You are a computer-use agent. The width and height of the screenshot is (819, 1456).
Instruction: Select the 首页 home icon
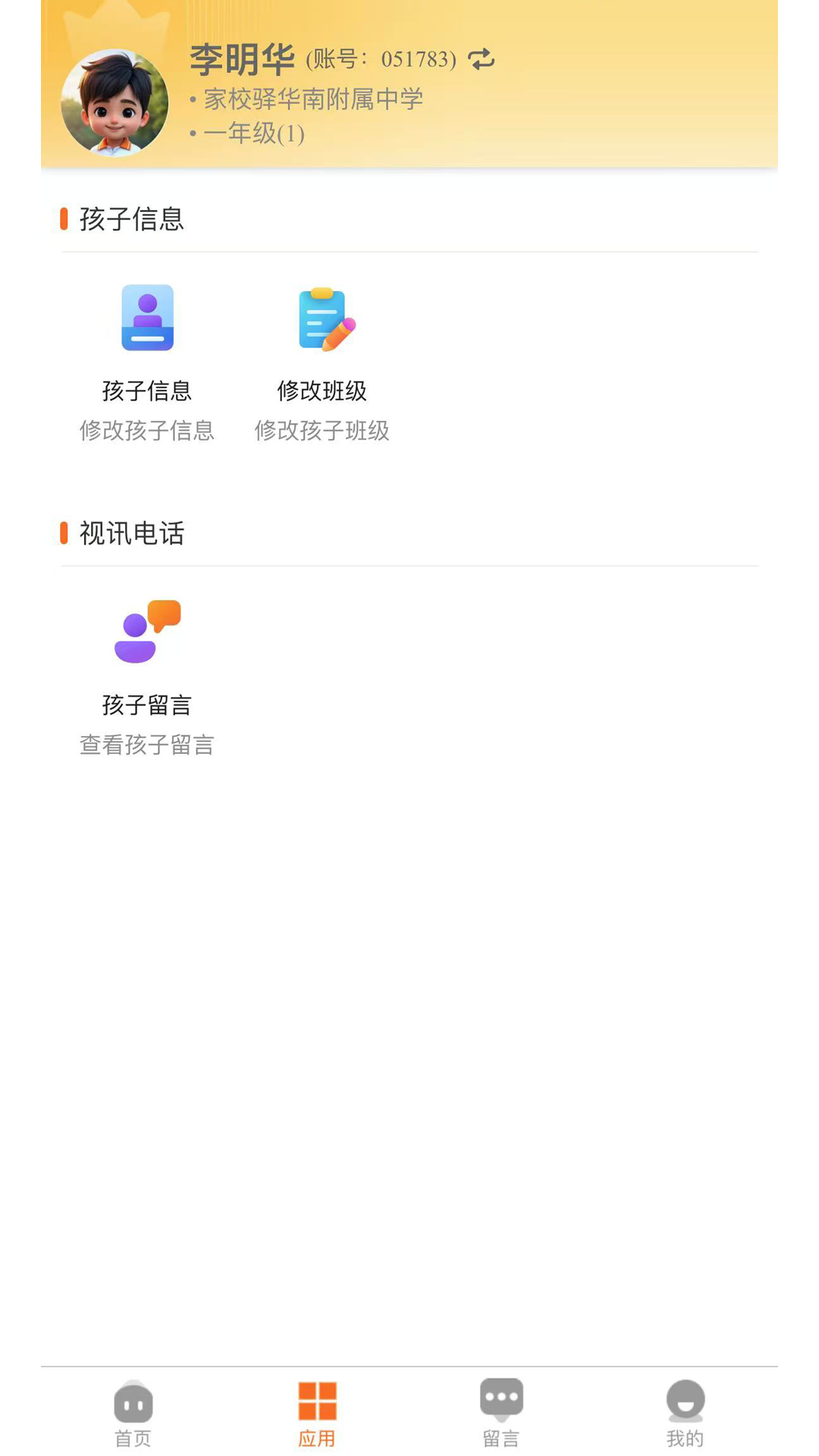pyautogui.click(x=133, y=1404)
